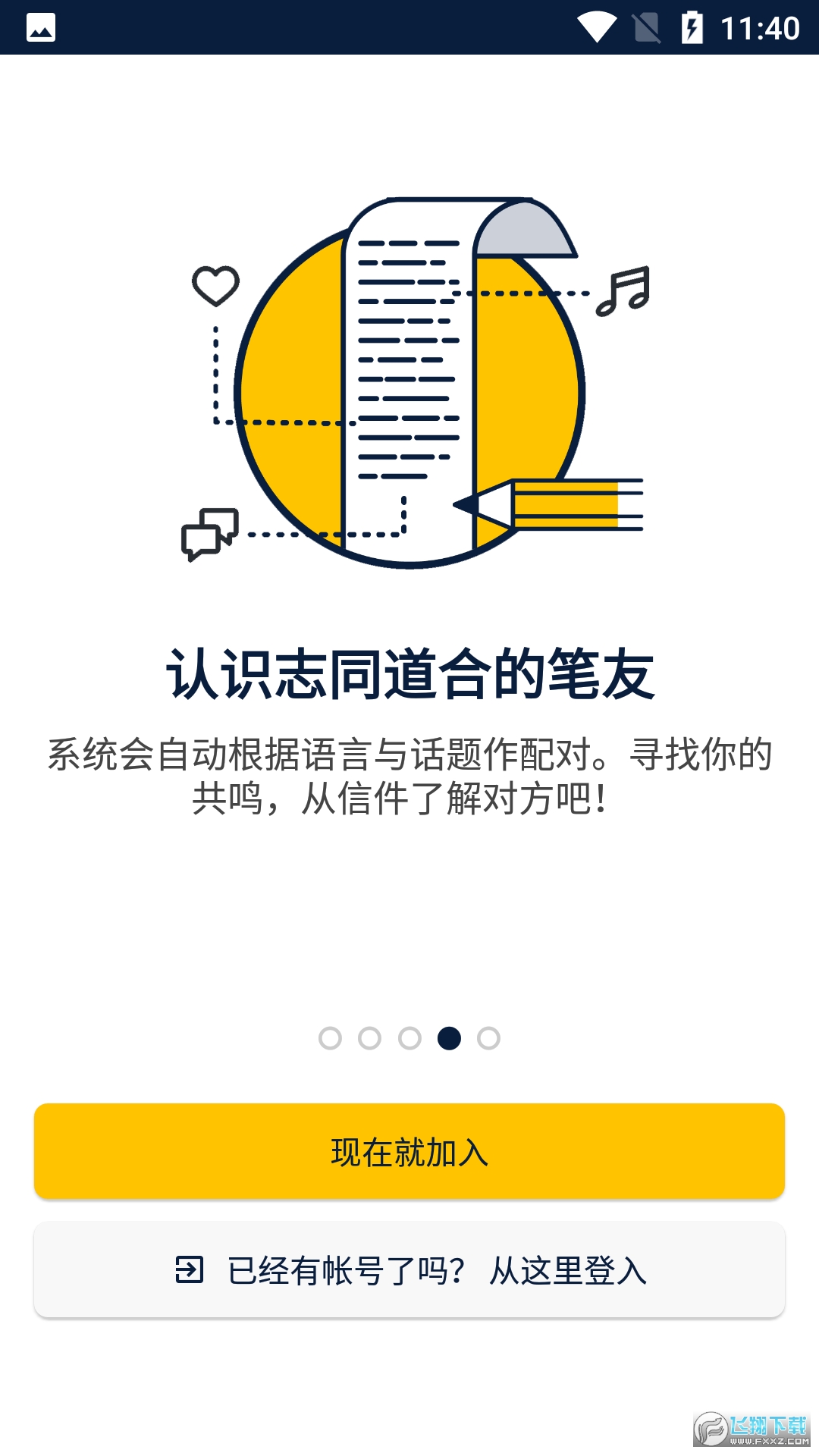
Task: Select the second page indicator dot
Action: click(x=369, y=1038)
